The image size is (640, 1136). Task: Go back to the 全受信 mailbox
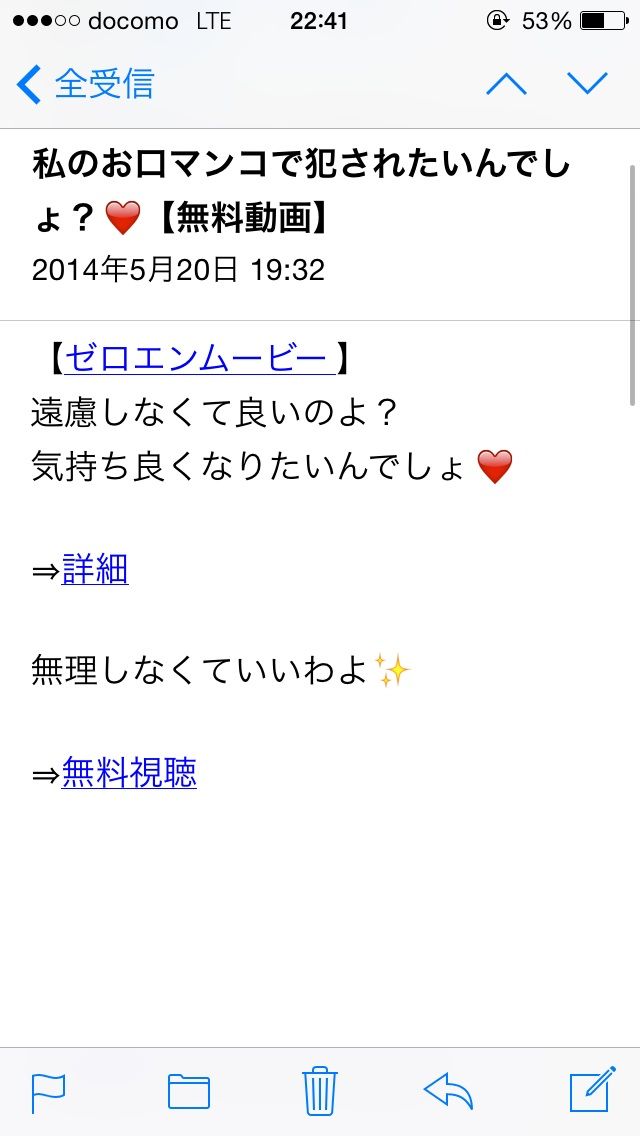(86, 84)
